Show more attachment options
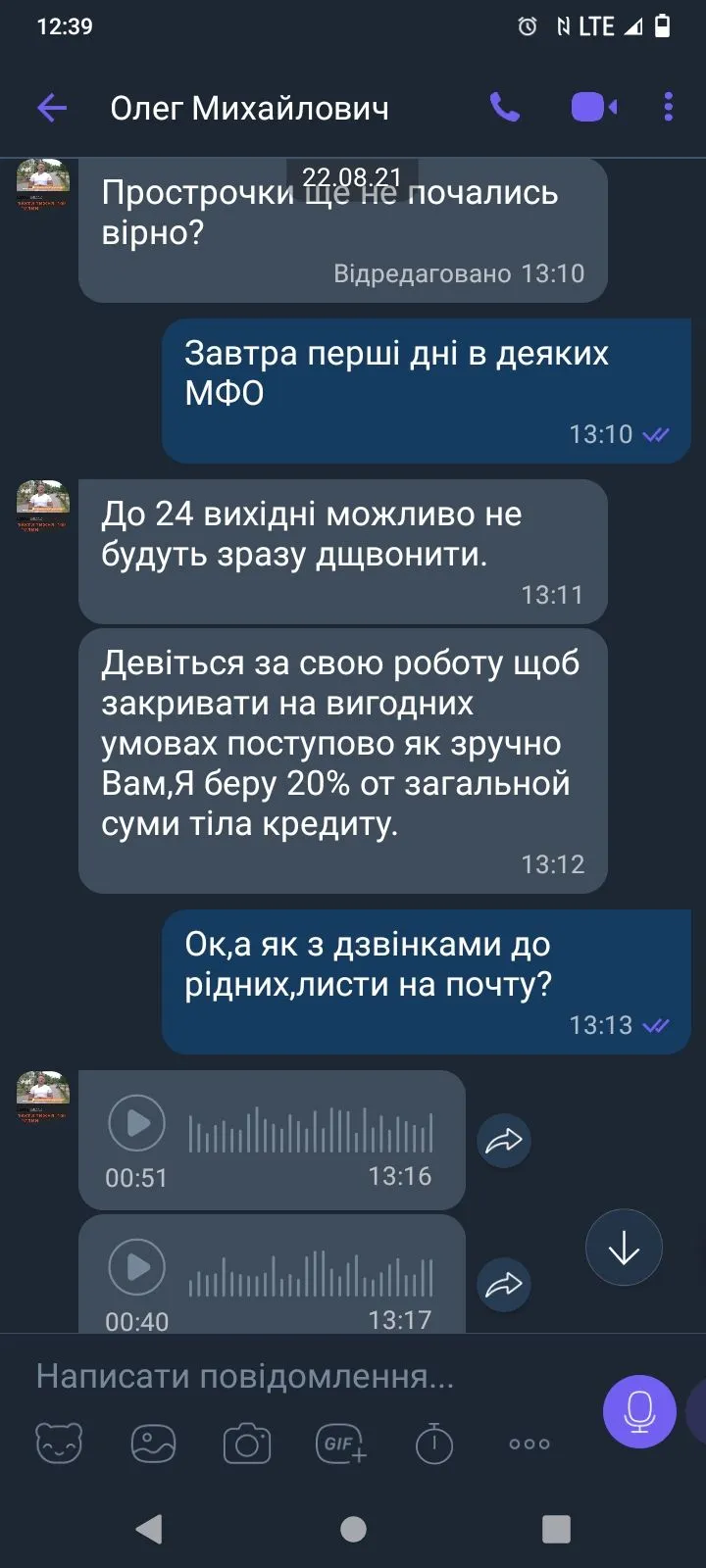The image size is (706, 1568). (x=529, y=1444)
